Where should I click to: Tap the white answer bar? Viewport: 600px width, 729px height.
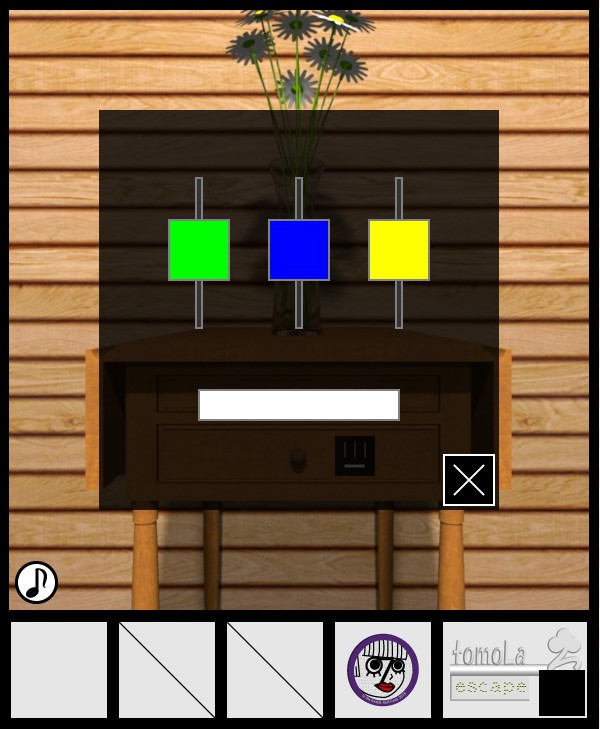tap(299, 405)
